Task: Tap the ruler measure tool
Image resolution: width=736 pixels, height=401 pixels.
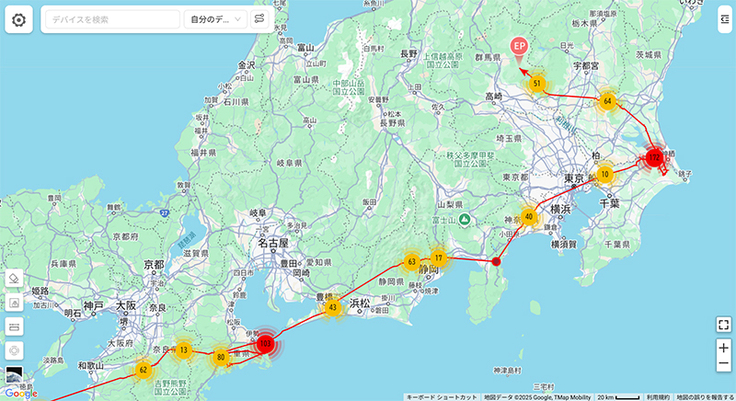Action: tap(14, 326)
